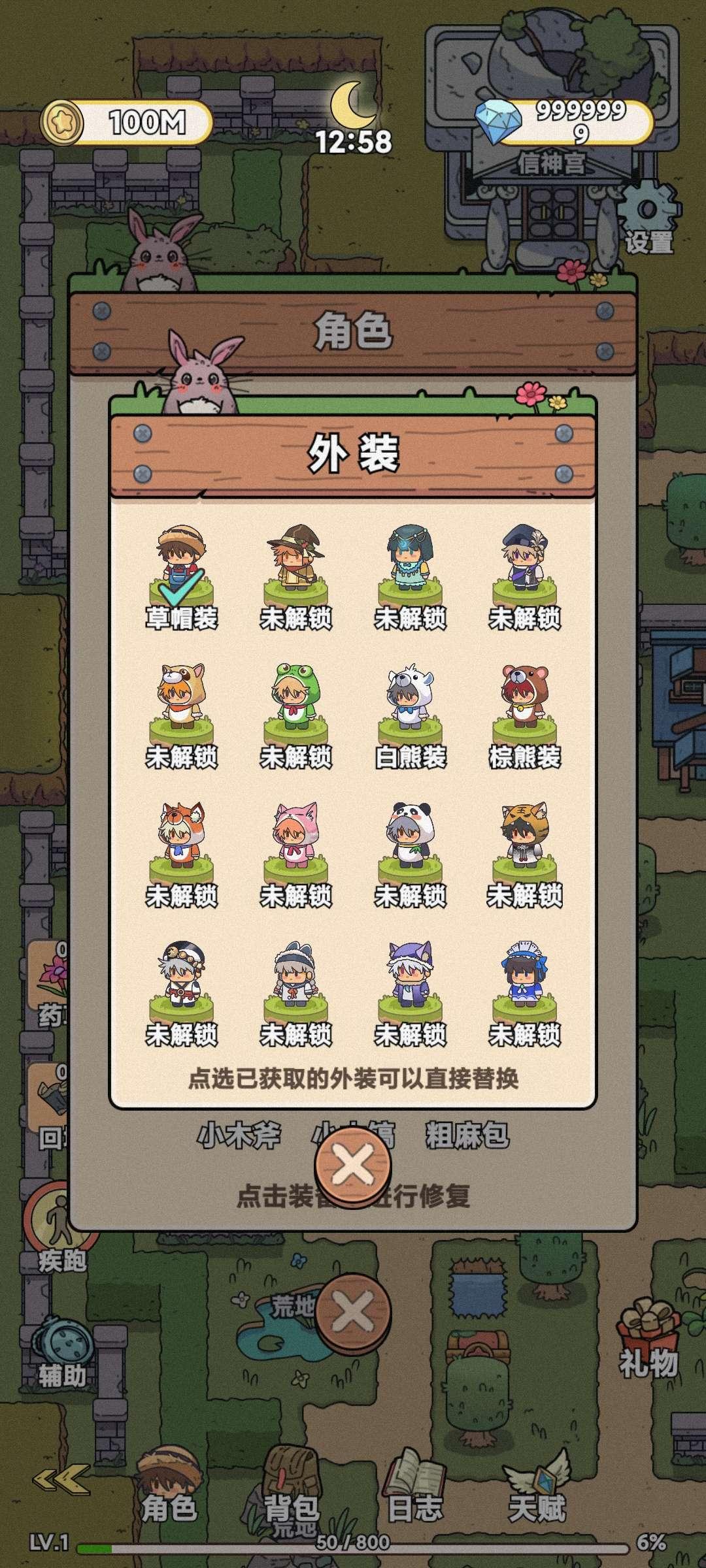Tap the locked panda costume
This screenshot has height=1568, width=706.
(410, 855)
